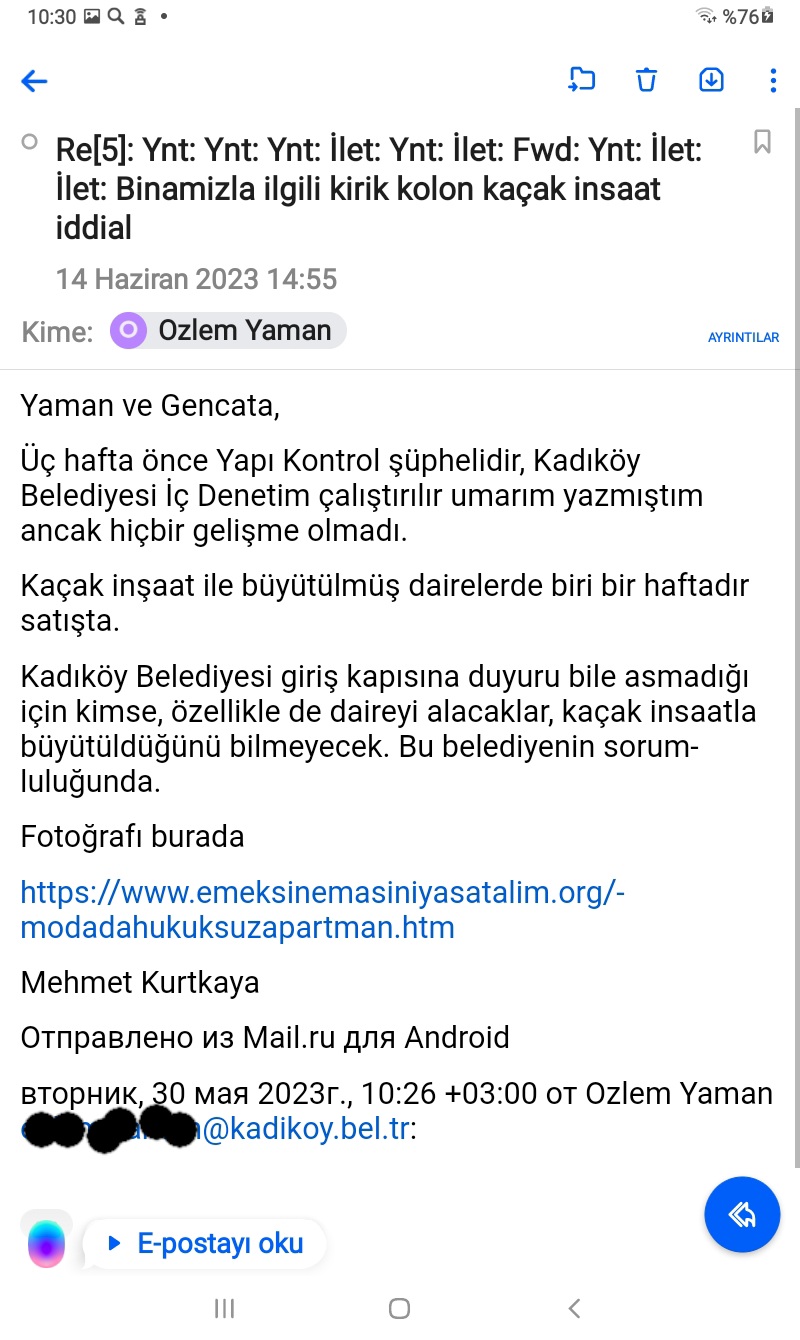Go to the system home screen
The width and height of the screenshot is (800, 1340).
point(399,1308)
